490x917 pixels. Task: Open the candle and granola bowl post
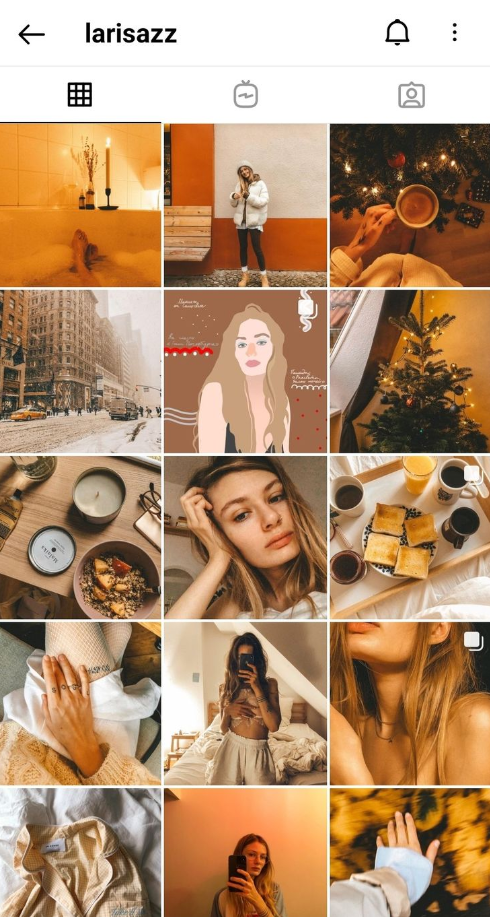coord(80,537)
